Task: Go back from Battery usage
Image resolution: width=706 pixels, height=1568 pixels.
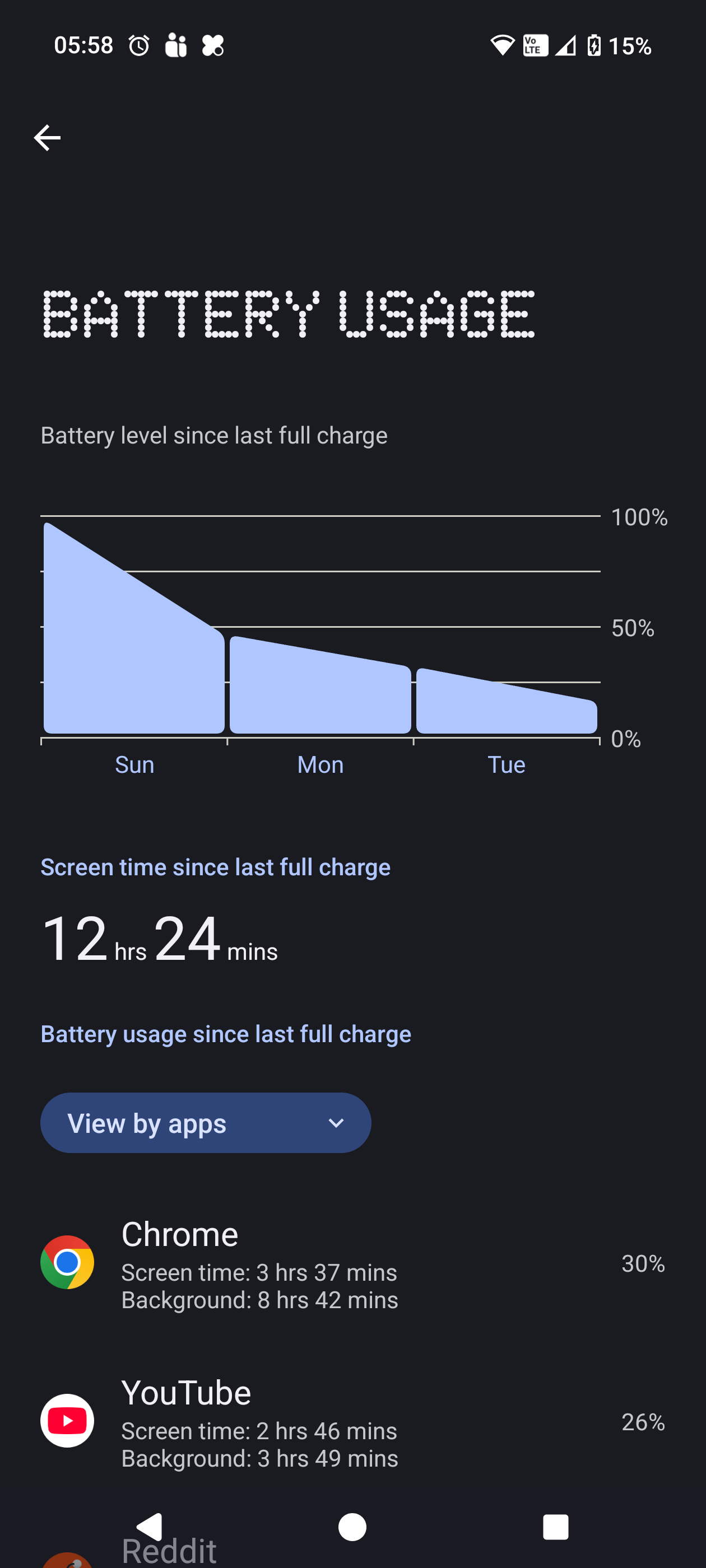Action: tap(47, 138)
